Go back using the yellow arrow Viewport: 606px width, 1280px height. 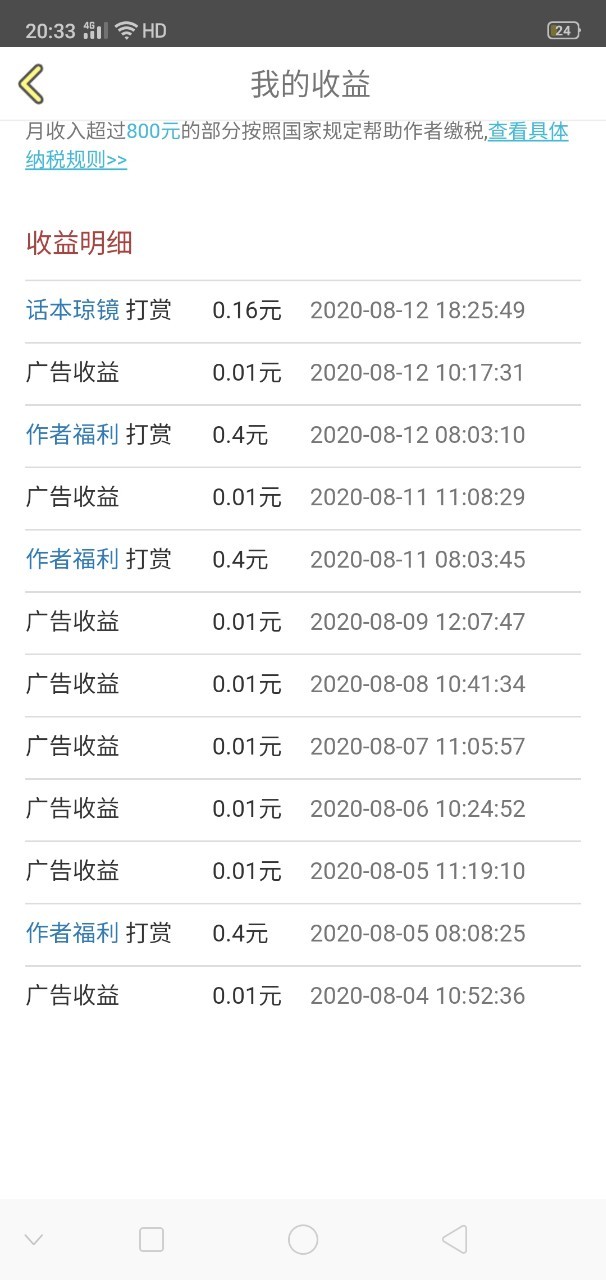[32, 84]
